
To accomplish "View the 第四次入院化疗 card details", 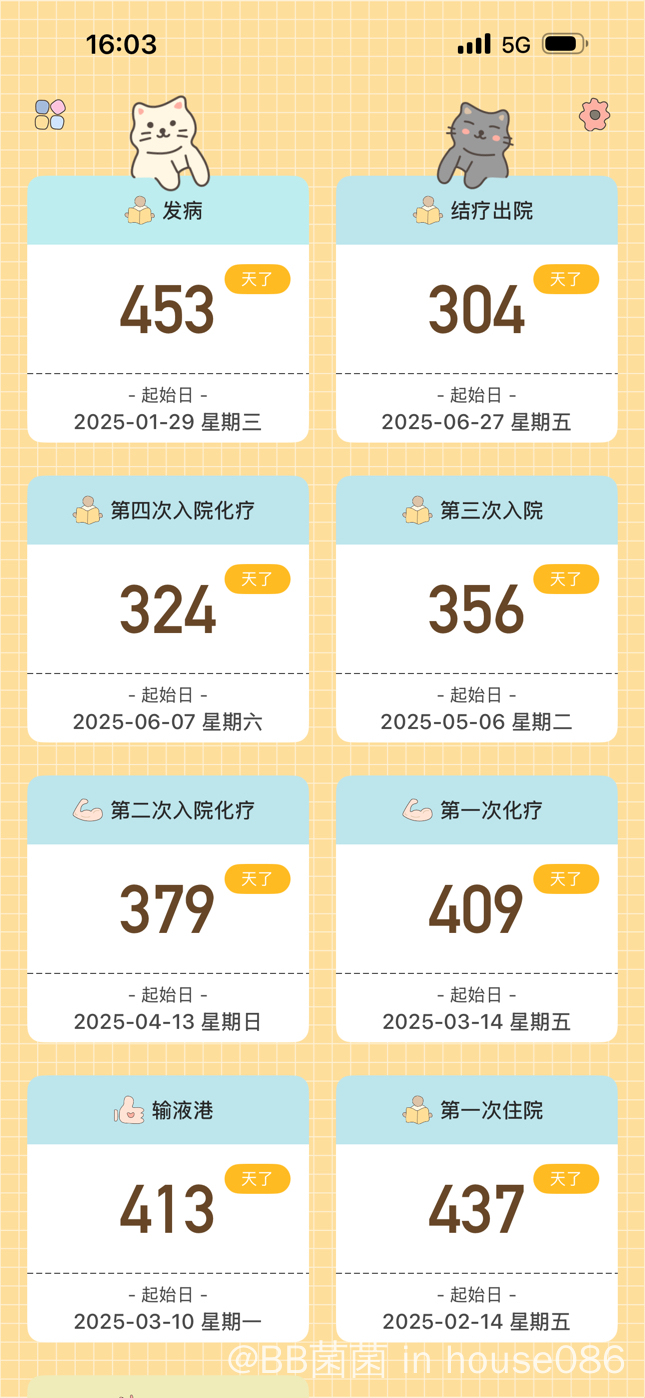I will pos(168,610).
